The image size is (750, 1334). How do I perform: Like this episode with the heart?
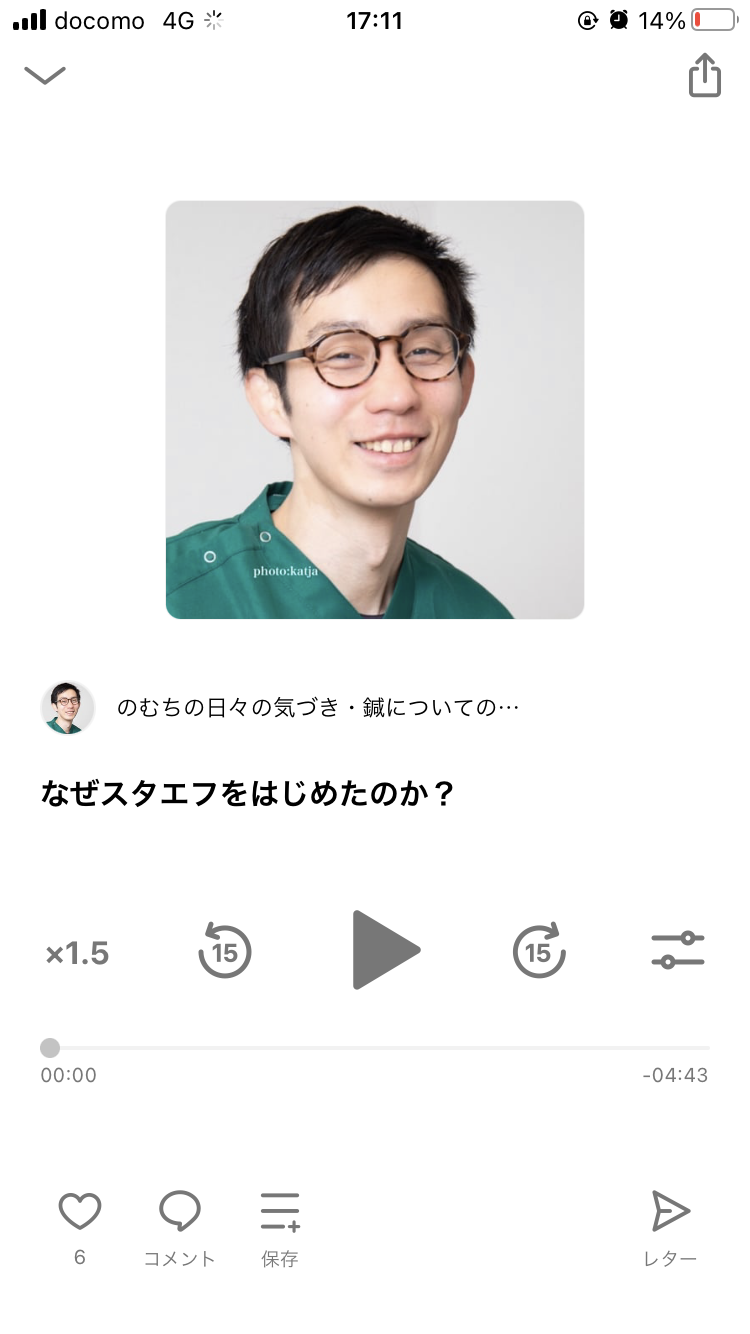pyautogui.click(x=80, y=1212)
